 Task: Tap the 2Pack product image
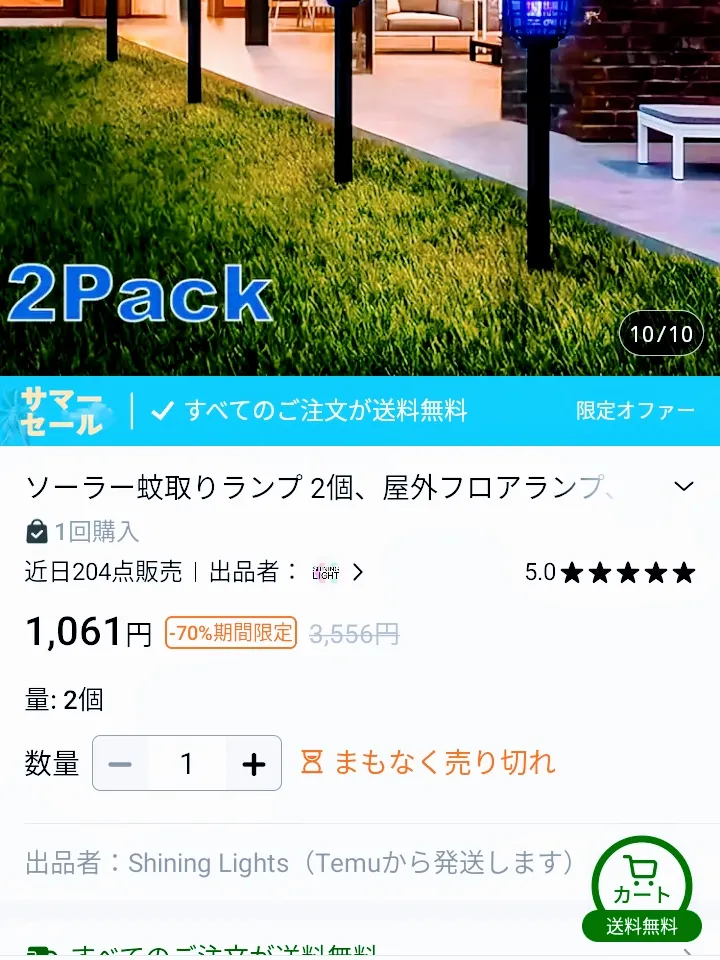pyautogui.click(x=360, y=190)
